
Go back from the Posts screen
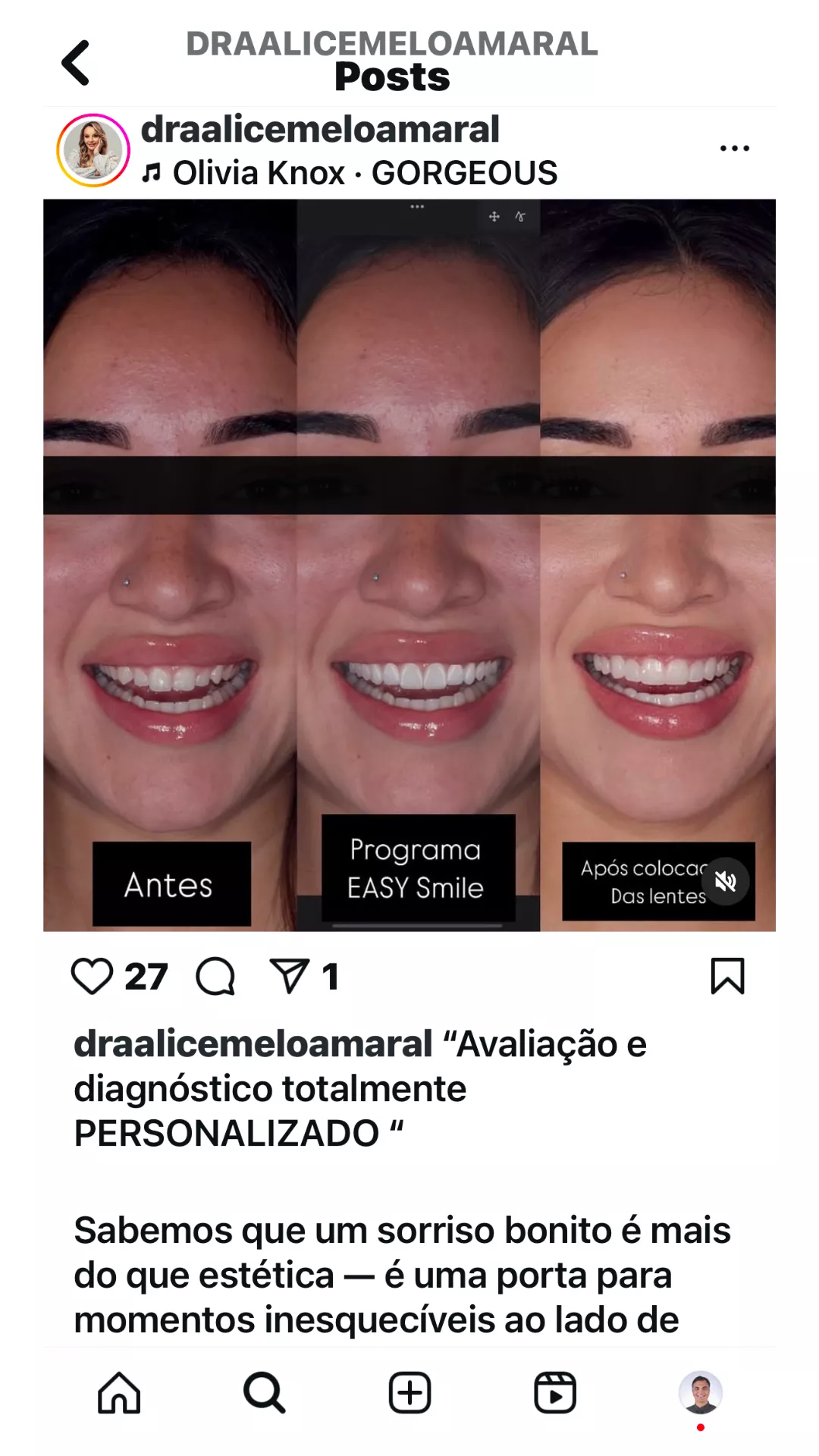[x=76, y=63]
